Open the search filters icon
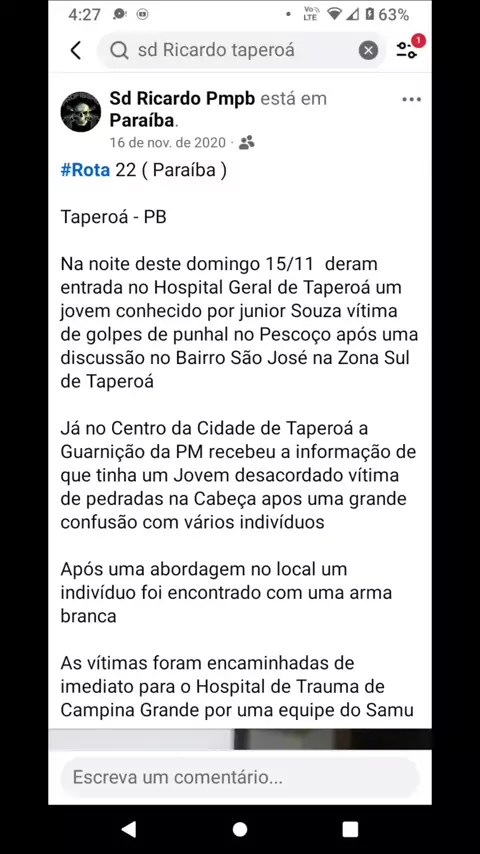The image size is (480, 854). tap(410, 48)
